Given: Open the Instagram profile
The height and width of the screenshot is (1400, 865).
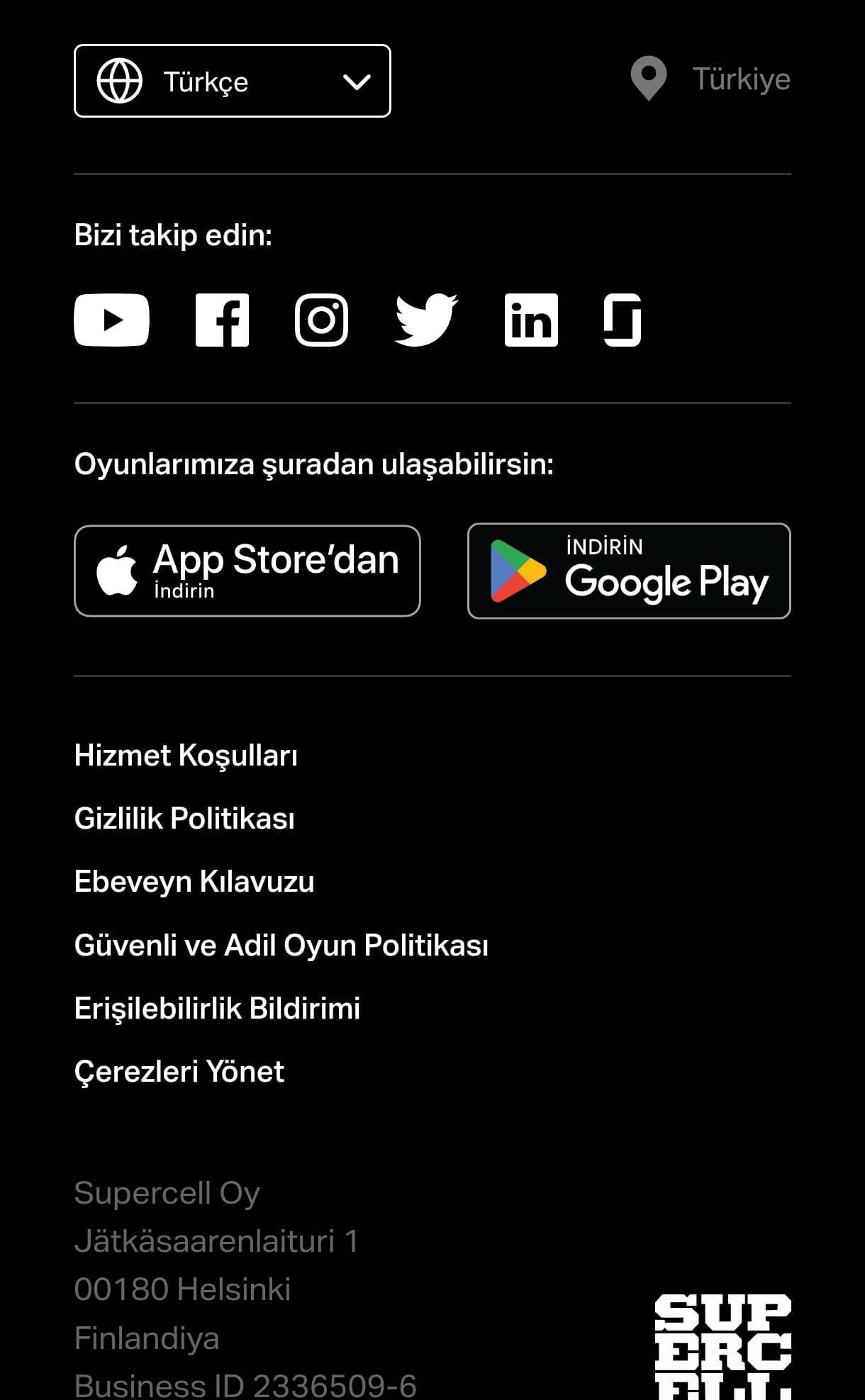Looking at the screenshot, I should coord(321,320).
